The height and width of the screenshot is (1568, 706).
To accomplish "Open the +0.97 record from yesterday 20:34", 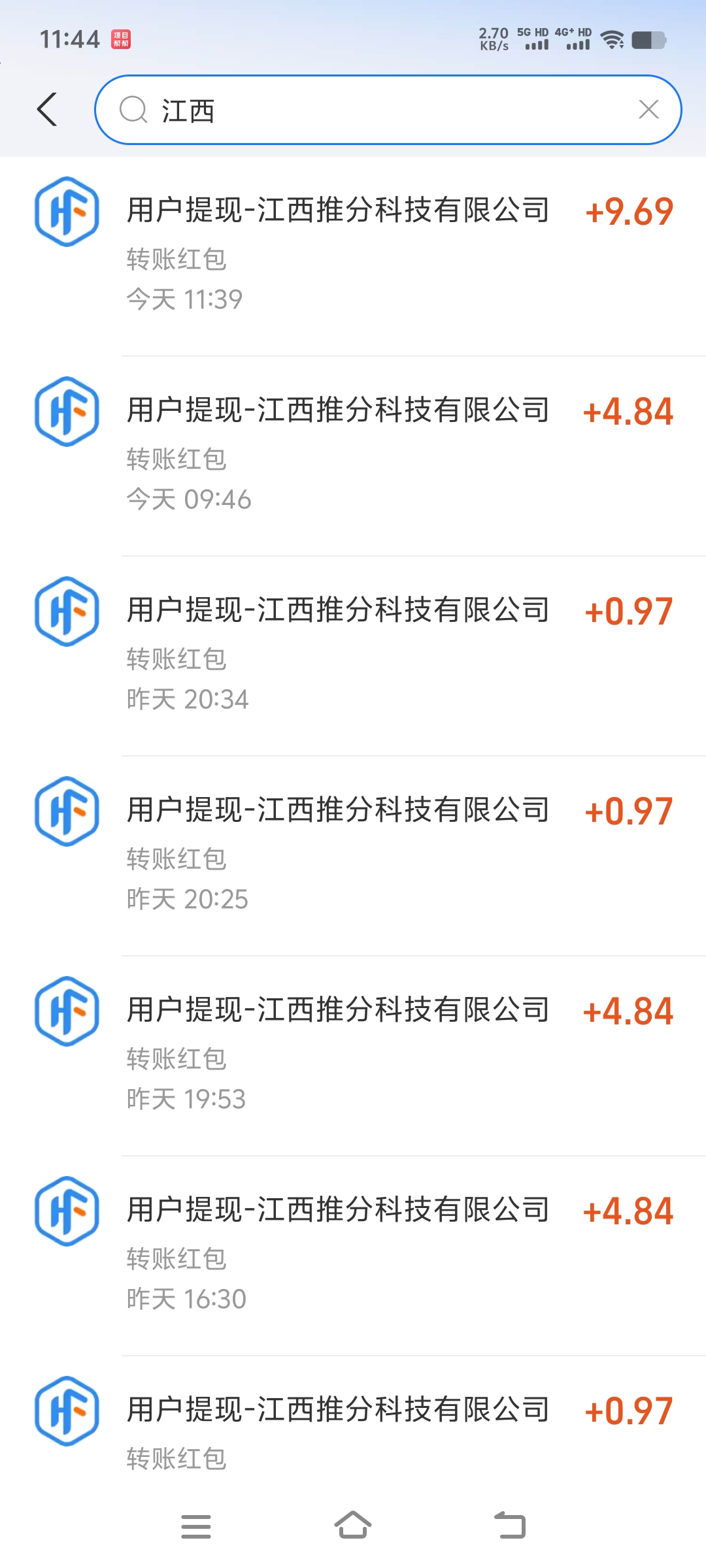I will click(x=353, y=650).
